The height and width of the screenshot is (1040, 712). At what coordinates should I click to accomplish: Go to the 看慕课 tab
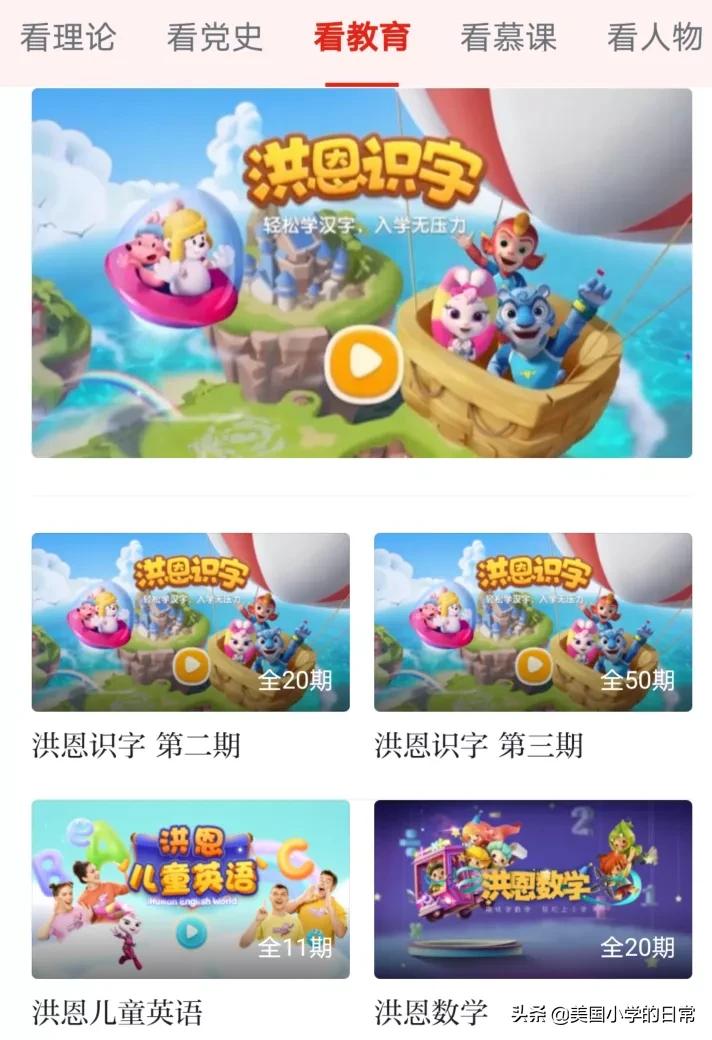[x=508, y=38]
